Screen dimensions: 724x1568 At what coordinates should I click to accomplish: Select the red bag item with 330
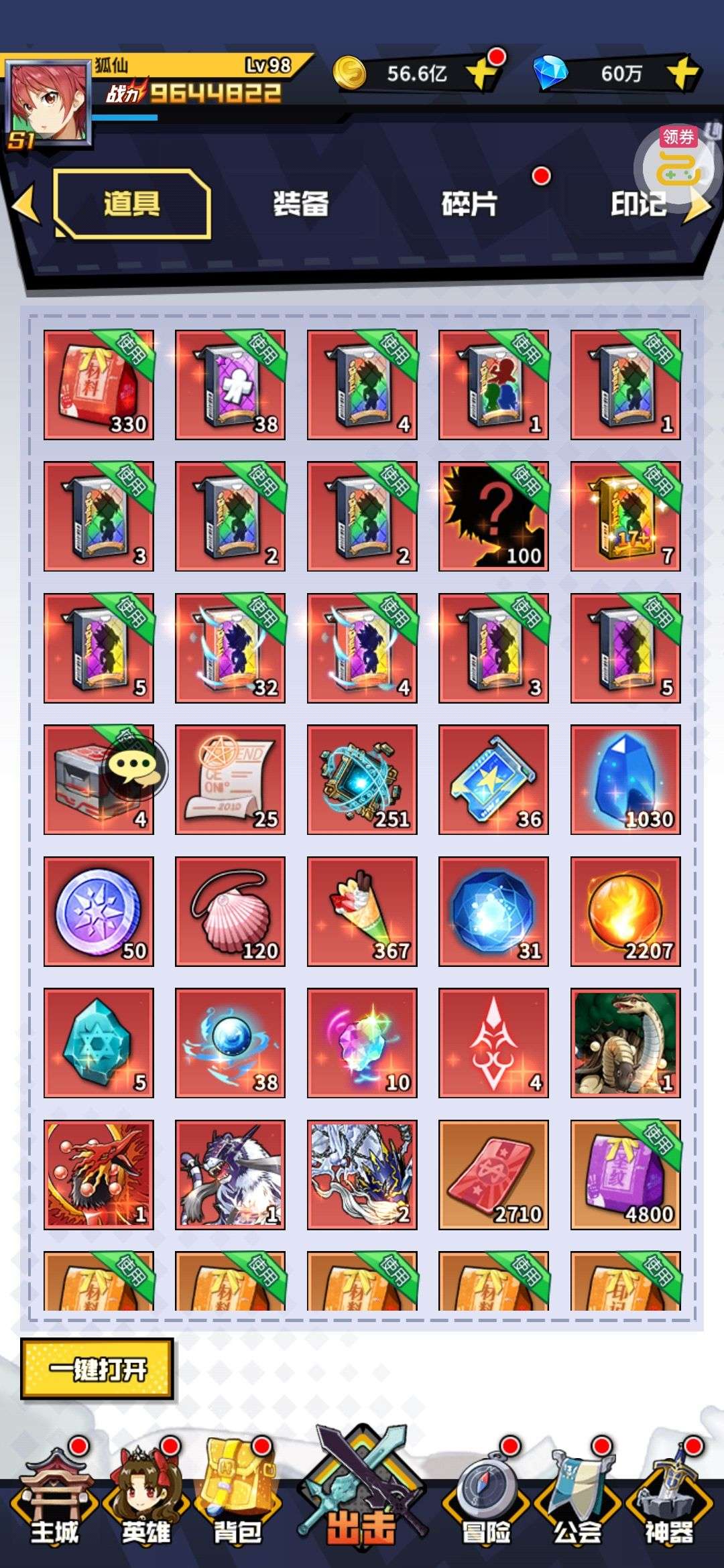(x=99, y=385)
